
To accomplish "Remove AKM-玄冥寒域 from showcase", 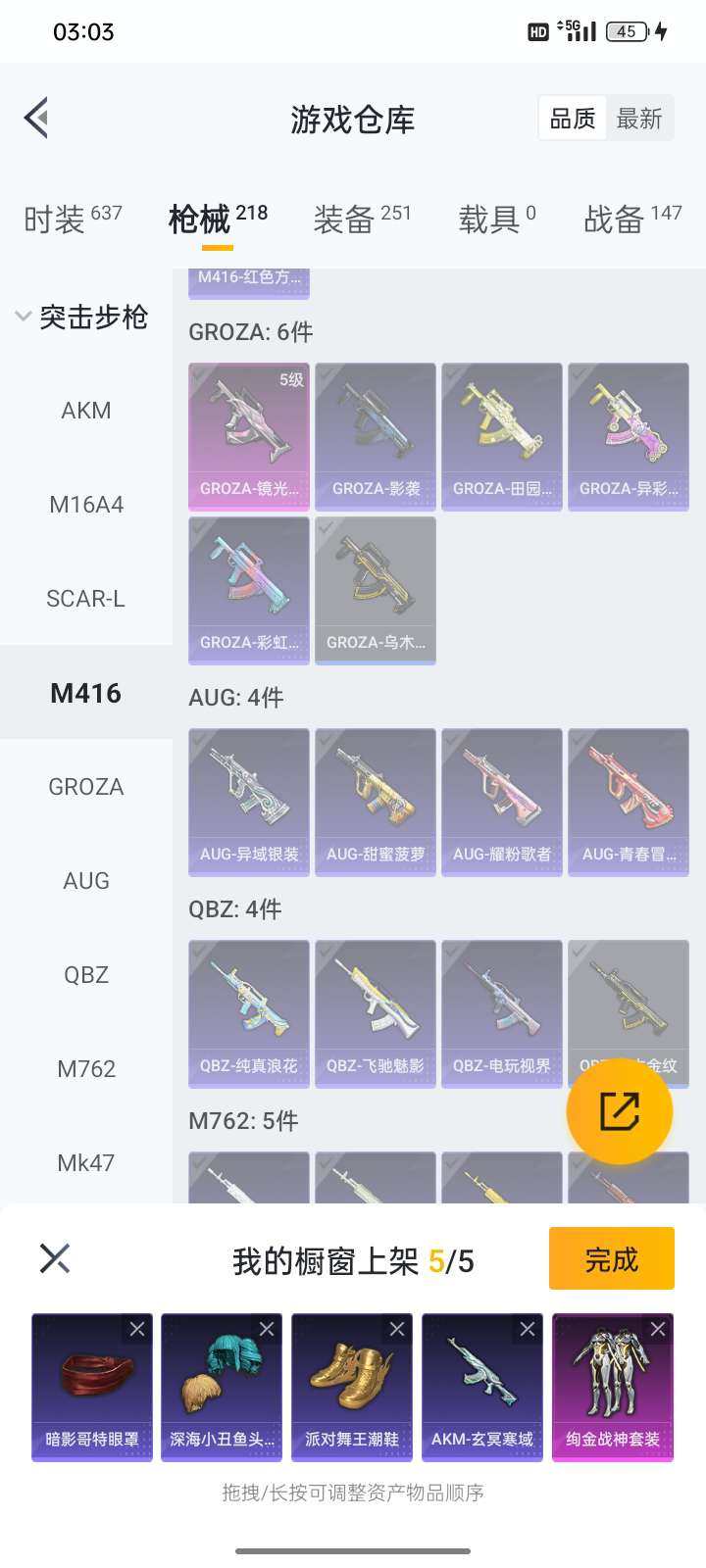I will (528, 1329).
